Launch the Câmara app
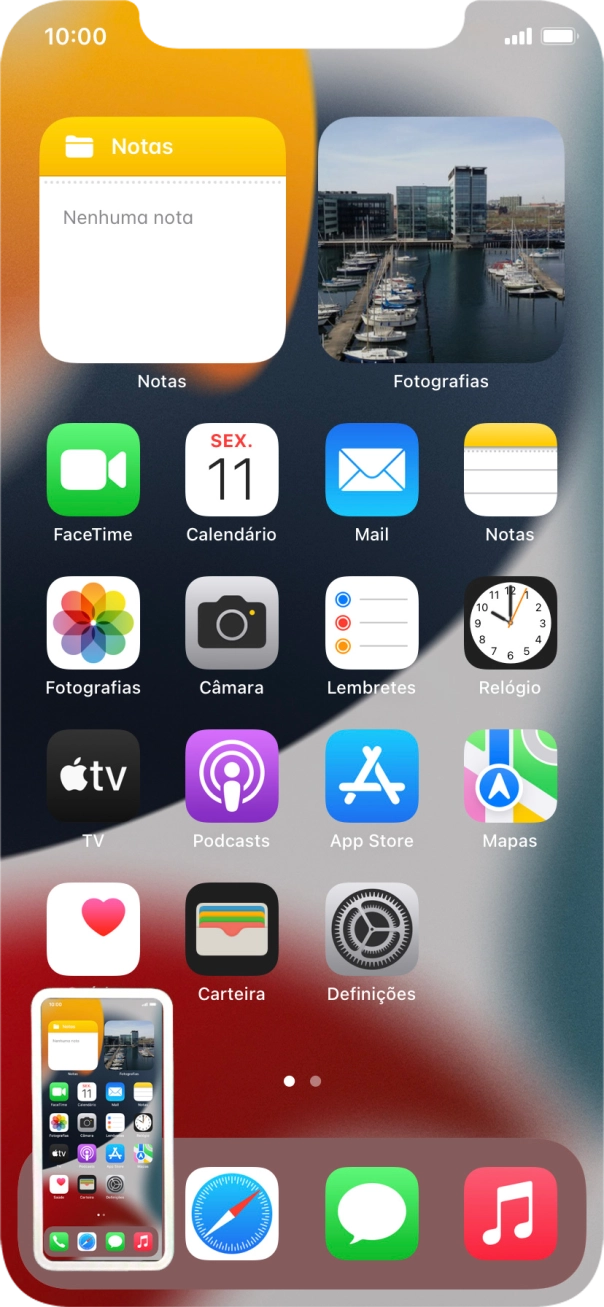The width and height of the screenshot is (604, 1307). [x=232, y=623]
